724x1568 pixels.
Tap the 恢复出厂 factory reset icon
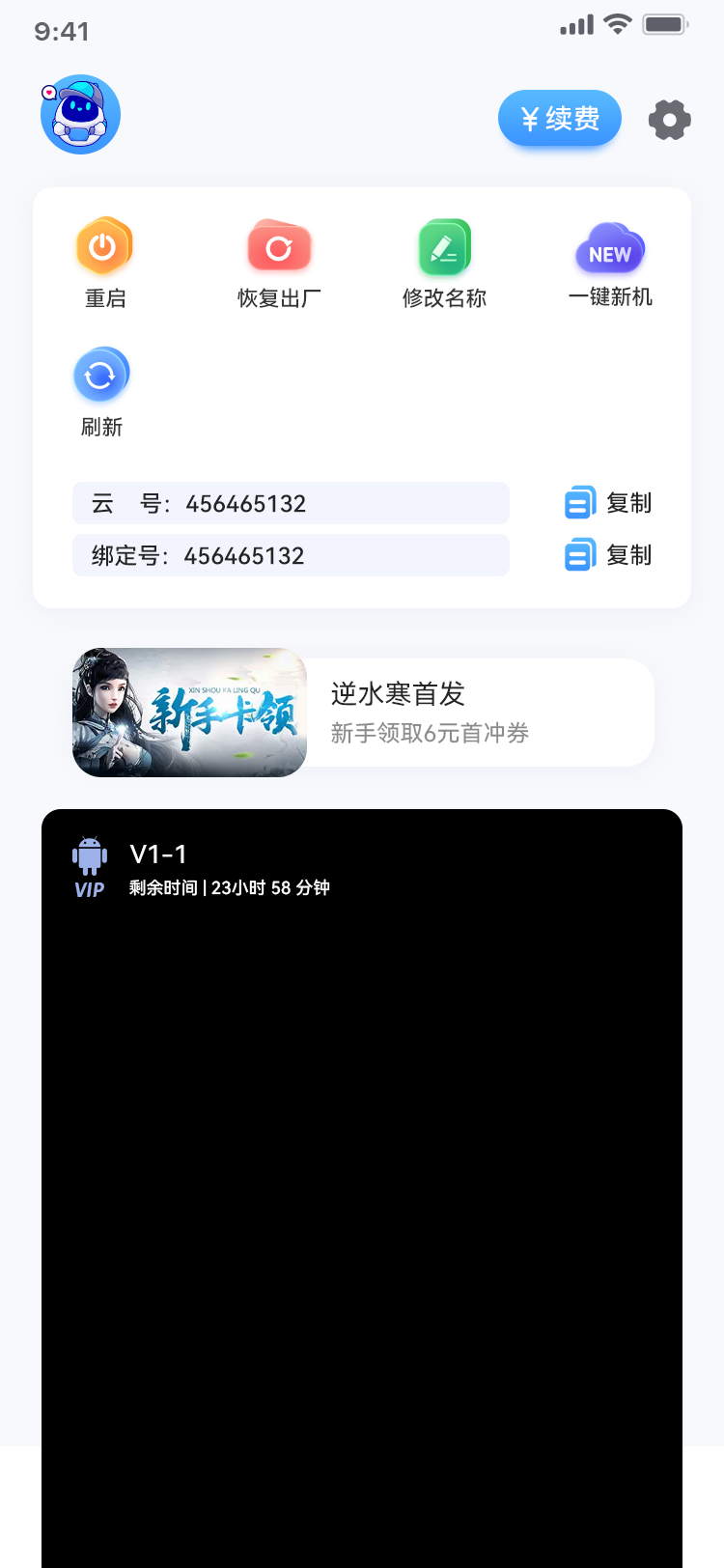pyautogui.click(x=278, y=246)
